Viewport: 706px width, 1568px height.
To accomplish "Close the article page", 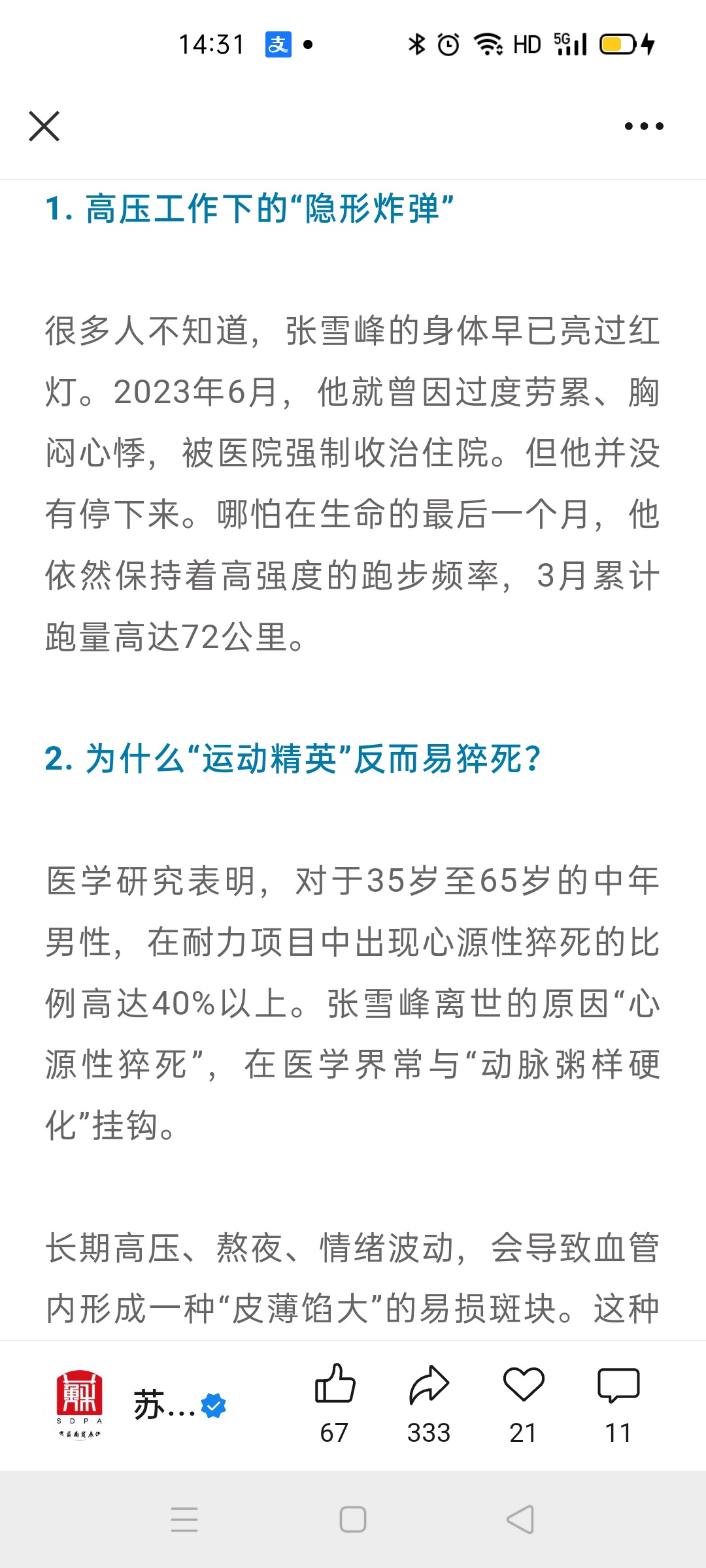I will (x=44, y=126).
